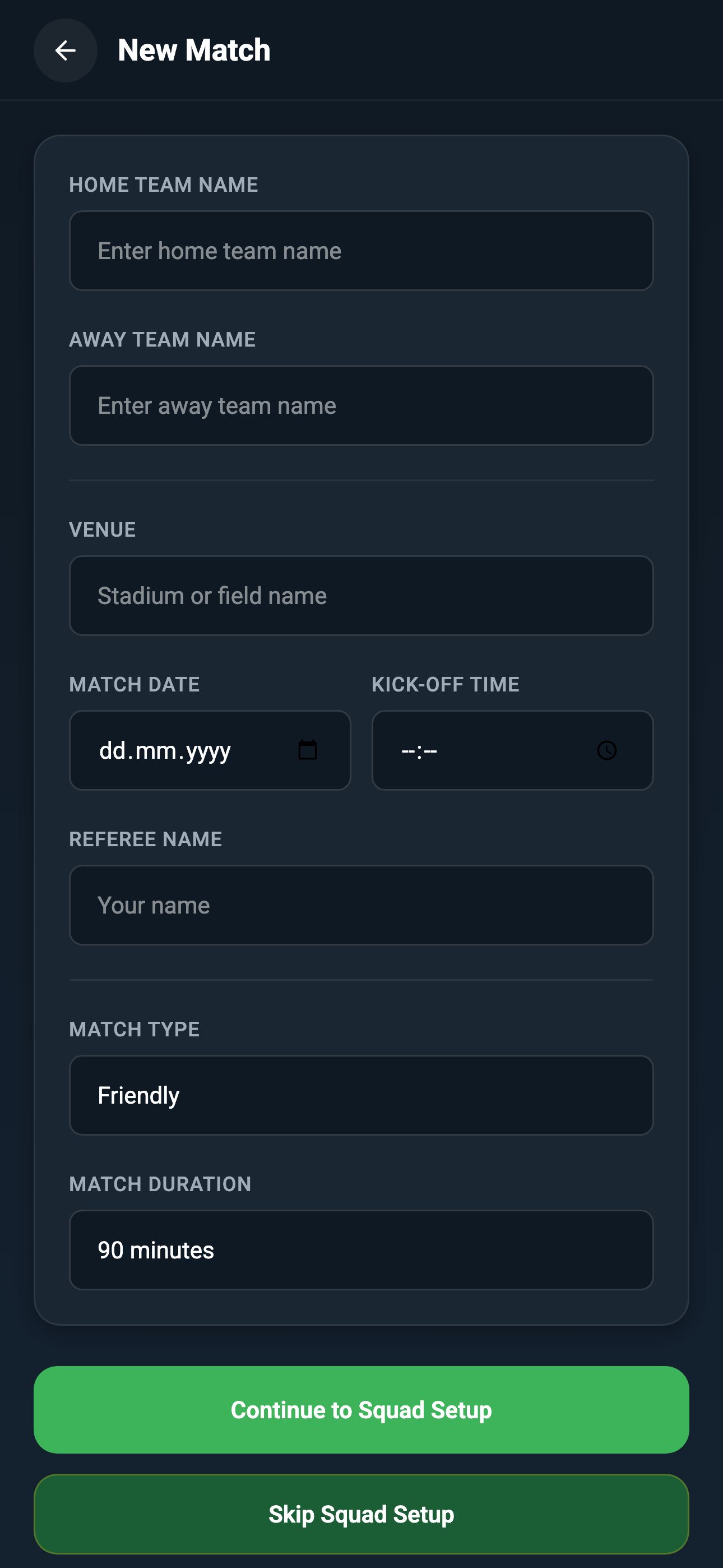Screen dimensions: 723x1568
Task: Click the dd.mm.yyyy date text
Action: [x=165, y=750]
